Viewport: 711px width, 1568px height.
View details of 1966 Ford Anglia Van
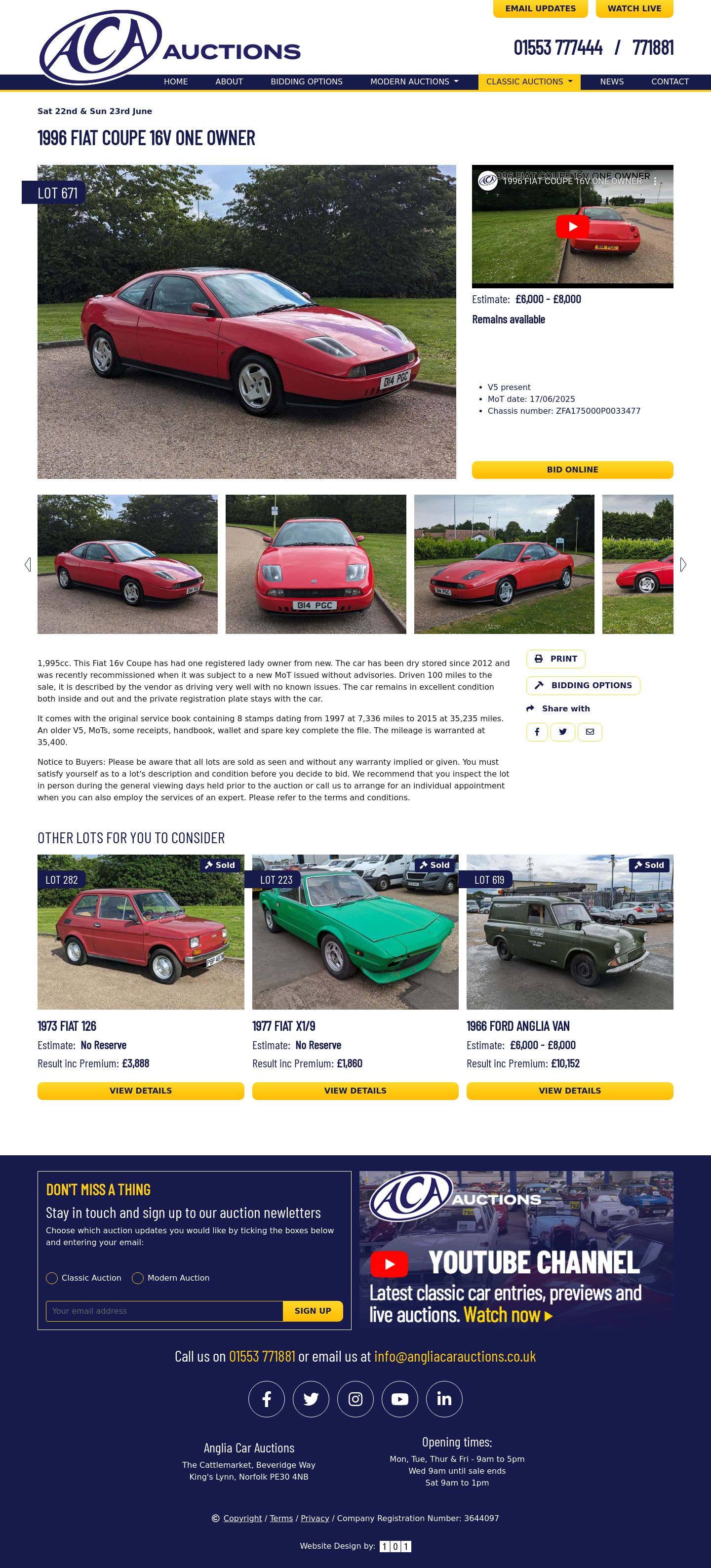pyautogui.click(x=569, y=1090)
